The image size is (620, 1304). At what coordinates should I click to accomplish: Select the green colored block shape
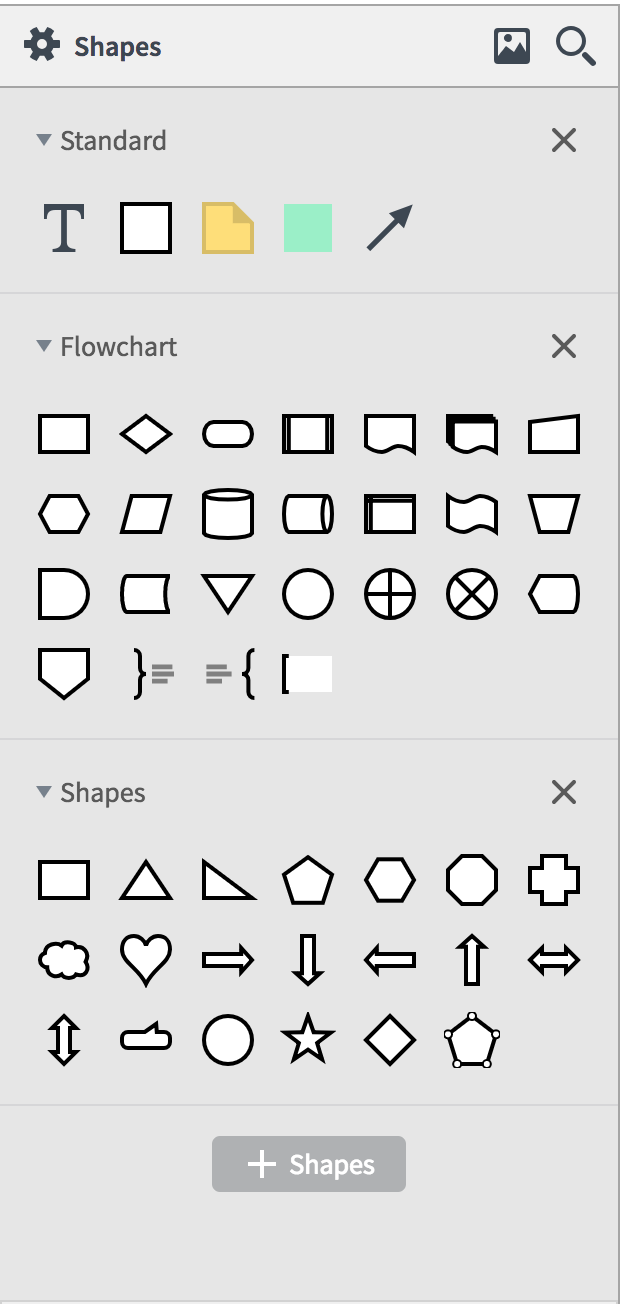pos(308,227)
